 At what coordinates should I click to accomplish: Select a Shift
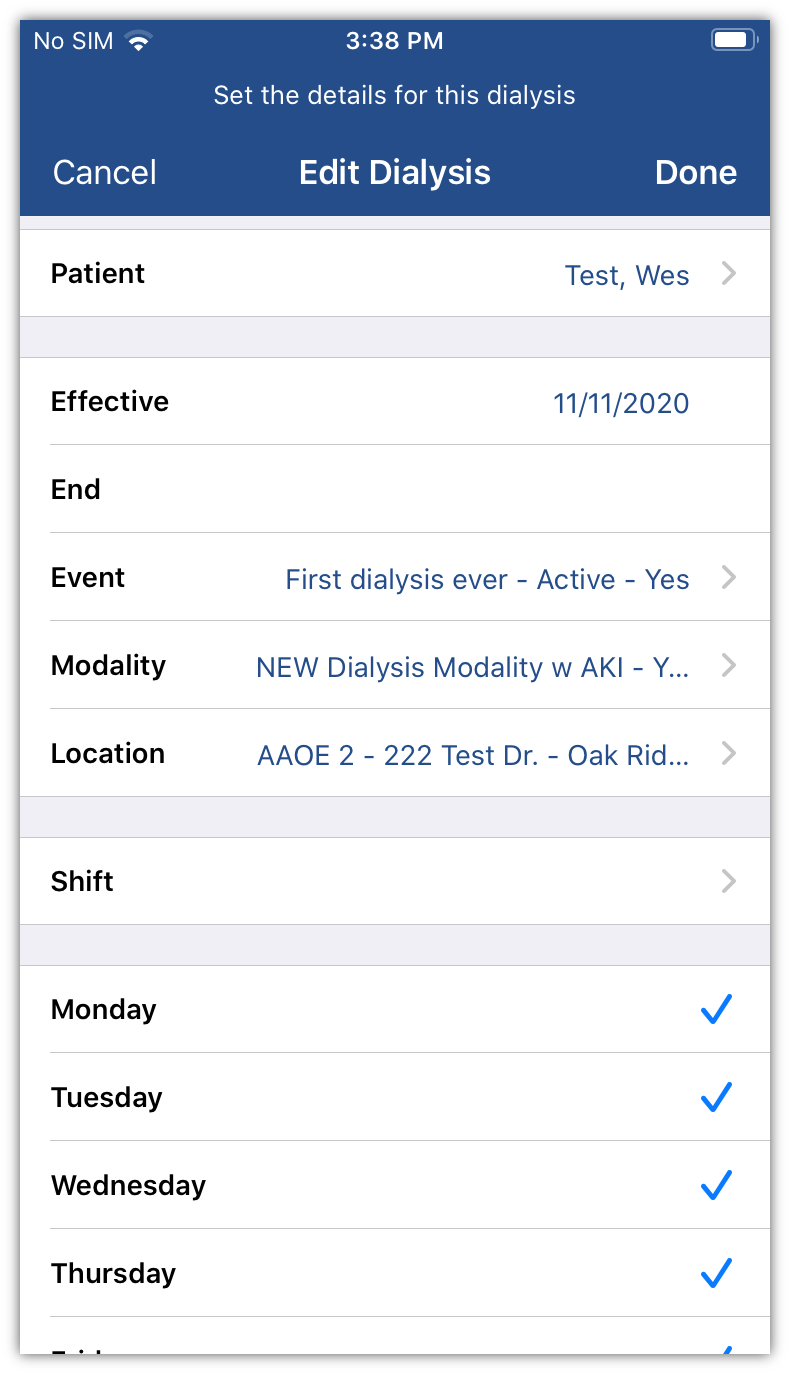(395, 882)
